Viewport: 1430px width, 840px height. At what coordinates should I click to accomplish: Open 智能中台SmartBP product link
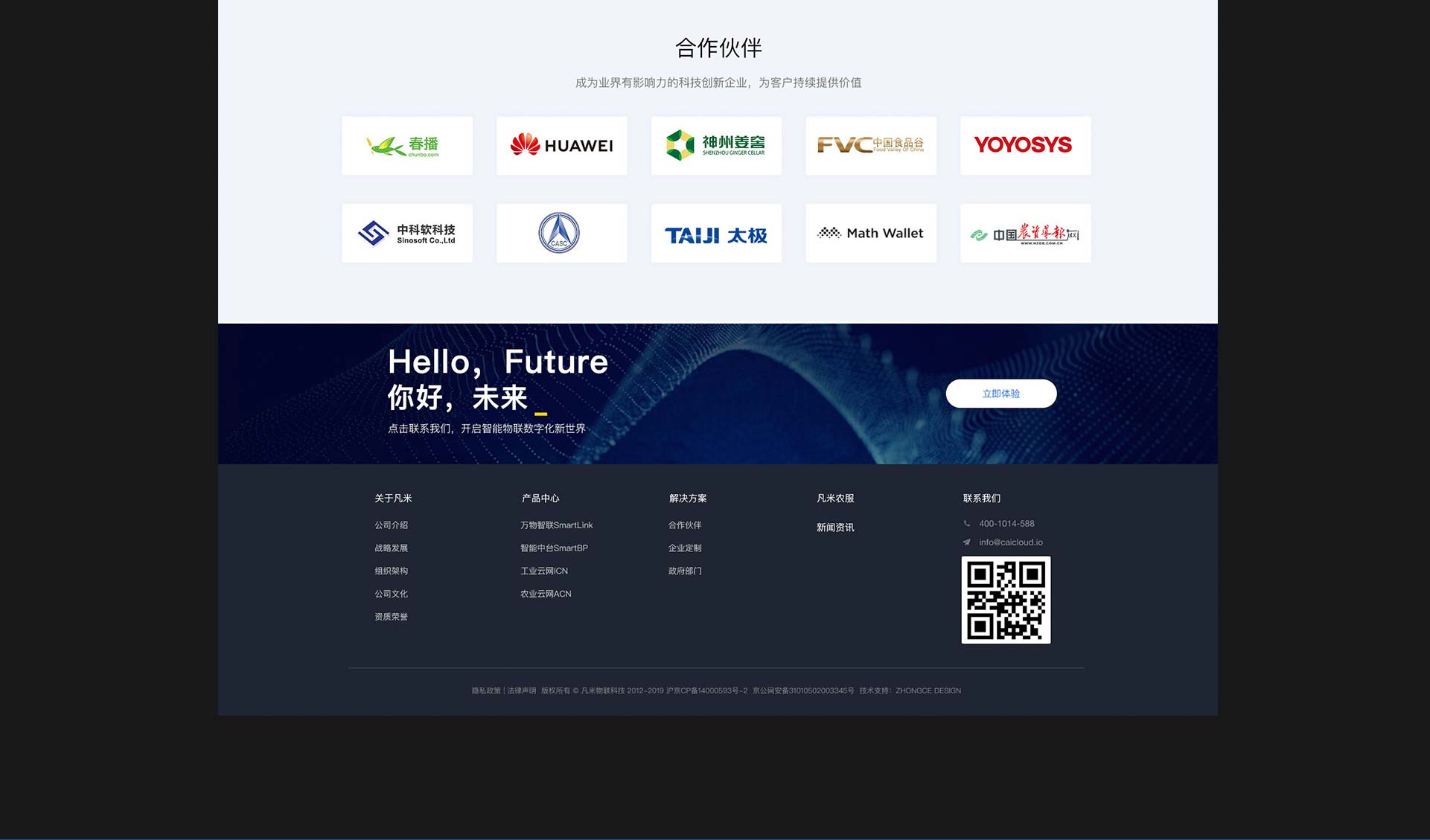point(554,548)
